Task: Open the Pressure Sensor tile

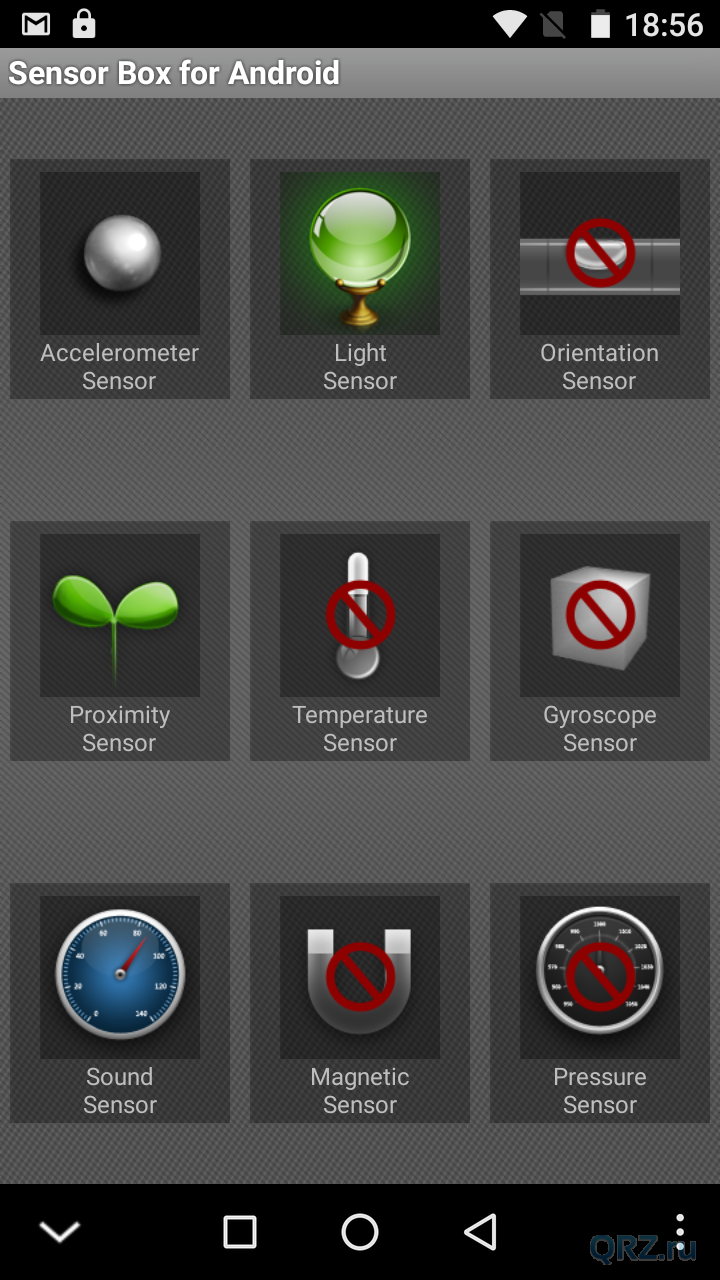Action: coord(600,1002)
